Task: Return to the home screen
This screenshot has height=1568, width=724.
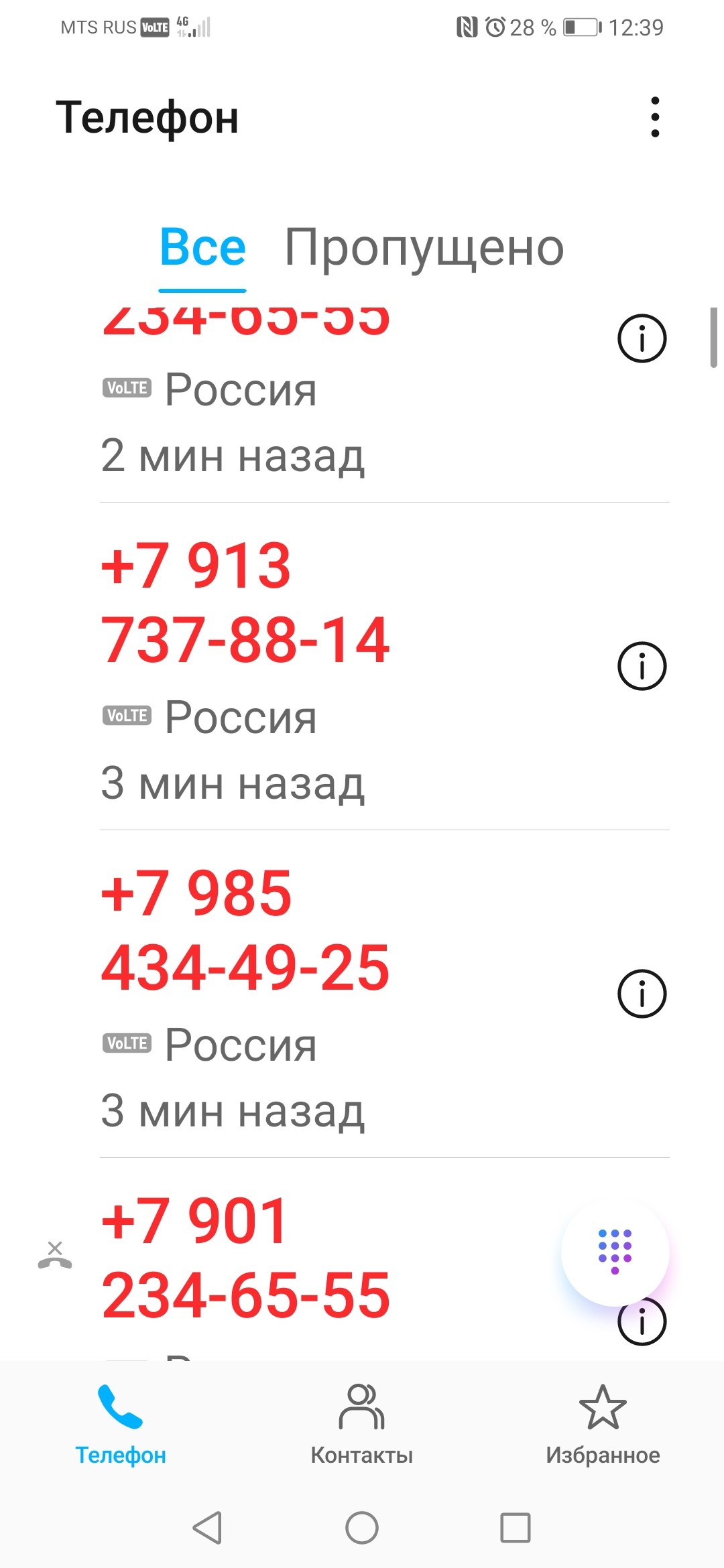Action: click(362, 1528)
